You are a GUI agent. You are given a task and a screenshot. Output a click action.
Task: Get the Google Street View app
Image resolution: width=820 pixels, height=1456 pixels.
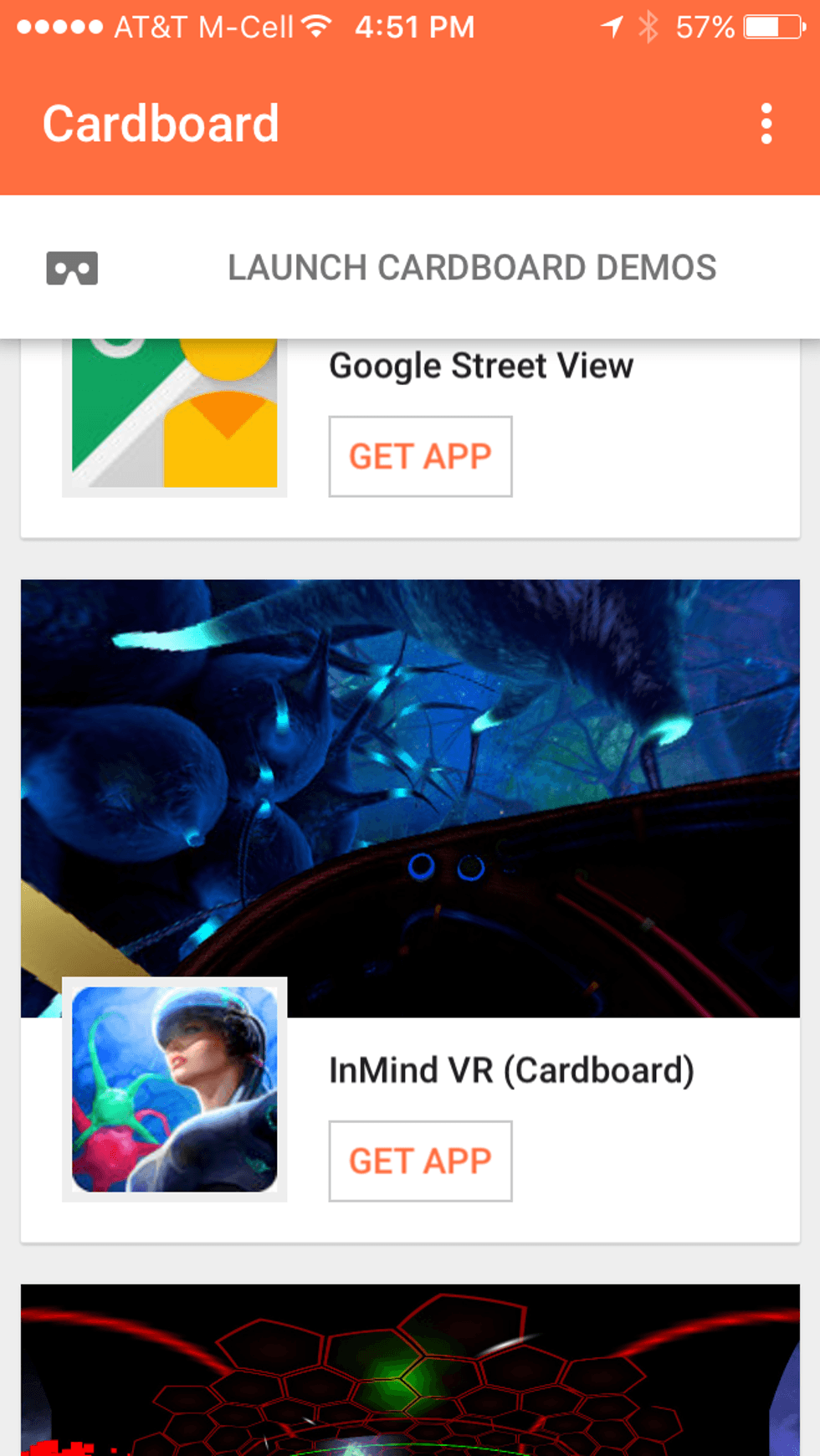coord(420,457)
